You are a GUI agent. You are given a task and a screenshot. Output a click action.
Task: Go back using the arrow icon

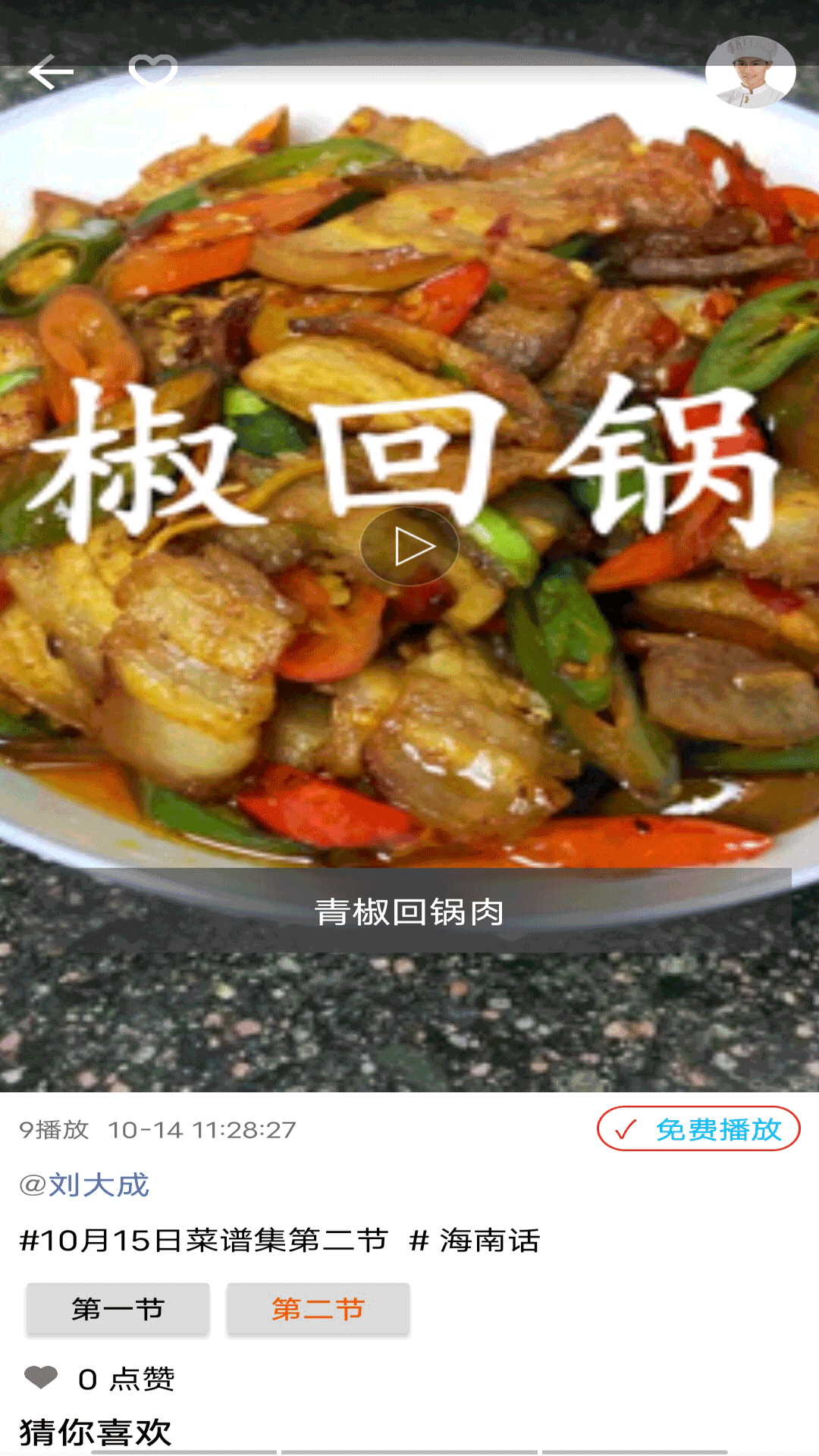tap(51, 72)
